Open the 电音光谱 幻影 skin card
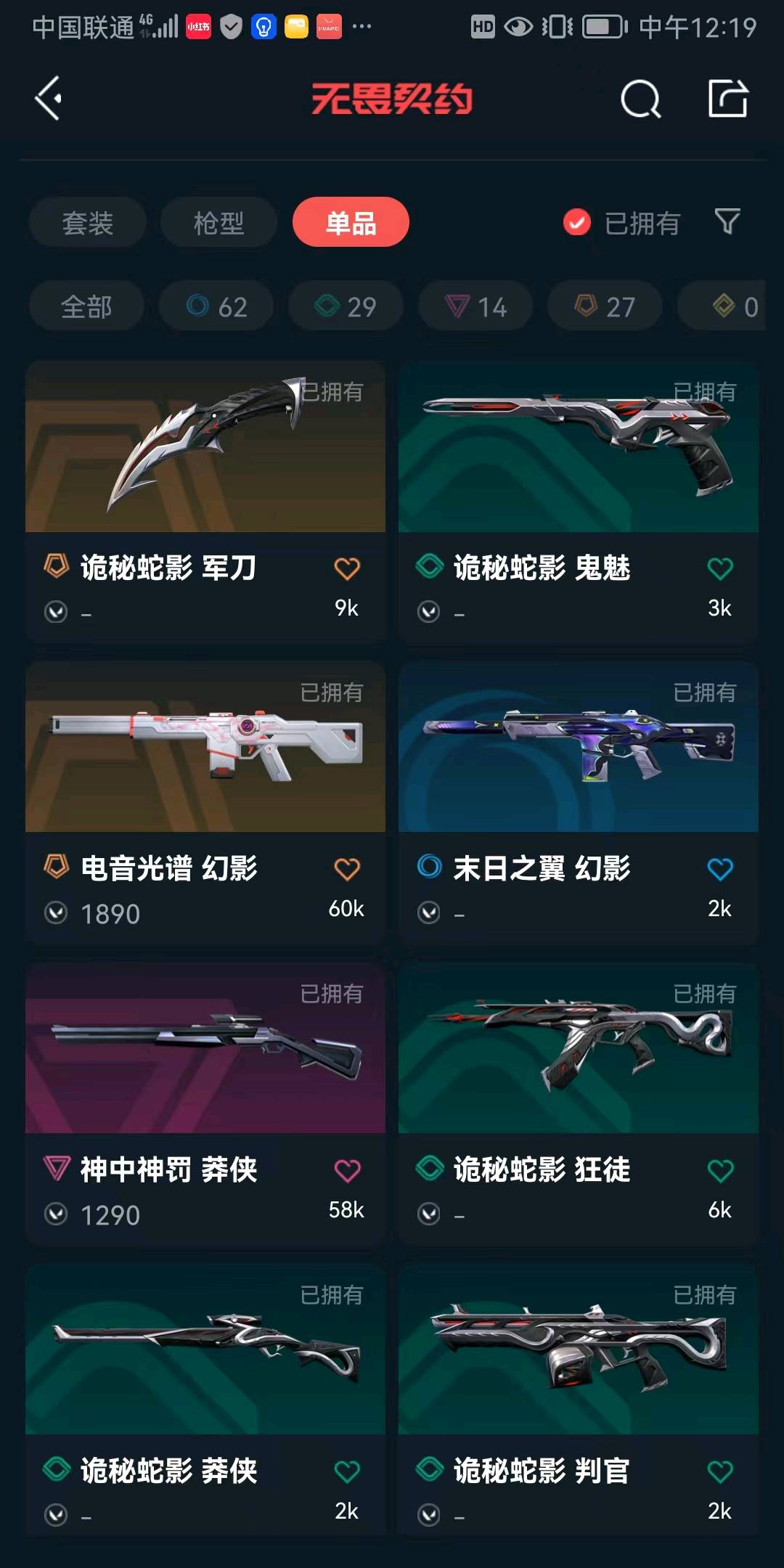The width and height of the screenshot is (784, 1568). coord(205,801)
